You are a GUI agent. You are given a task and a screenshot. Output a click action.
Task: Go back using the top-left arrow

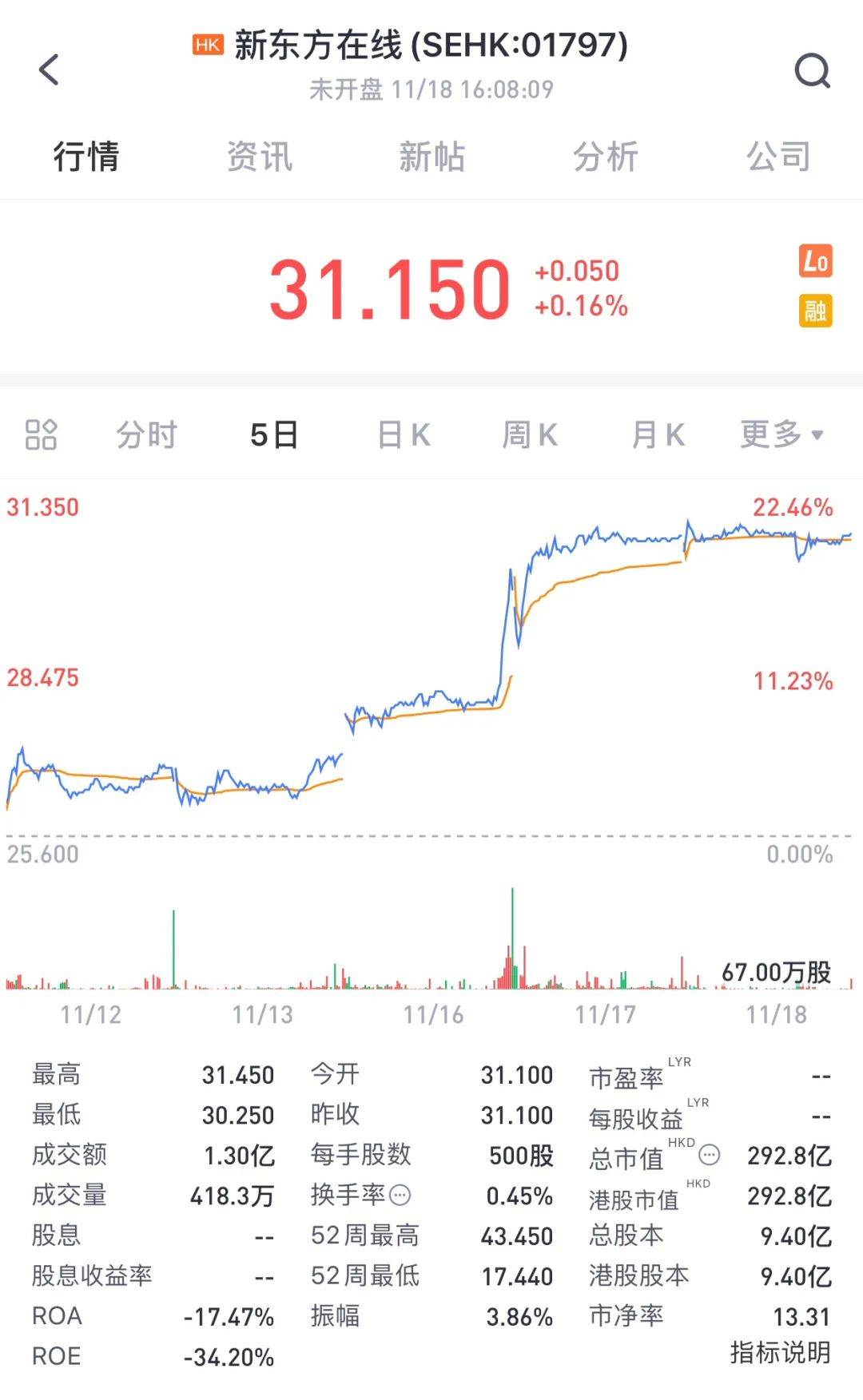[49, 69]
